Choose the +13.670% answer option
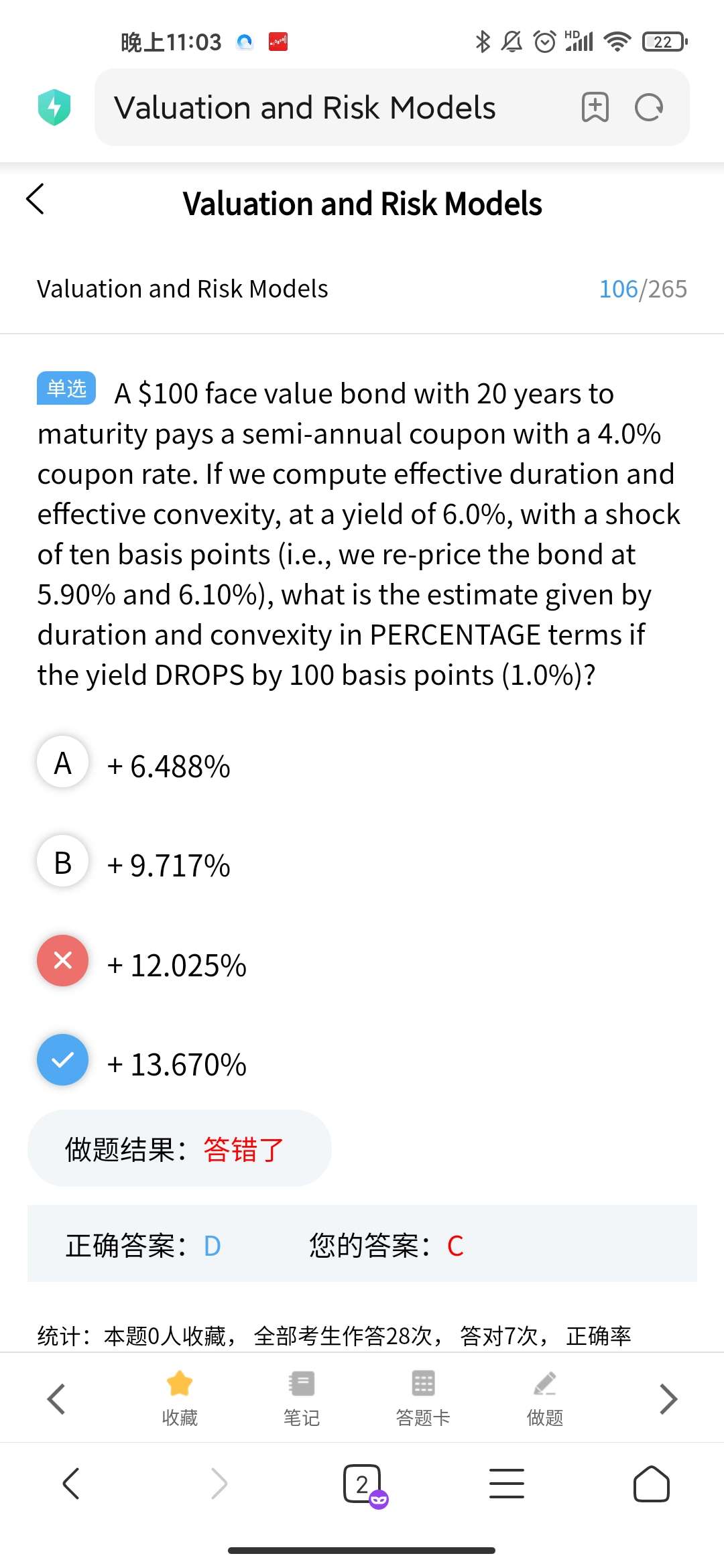The image size is (724, 1568). pyautogui.click(x=63, y=1060)
